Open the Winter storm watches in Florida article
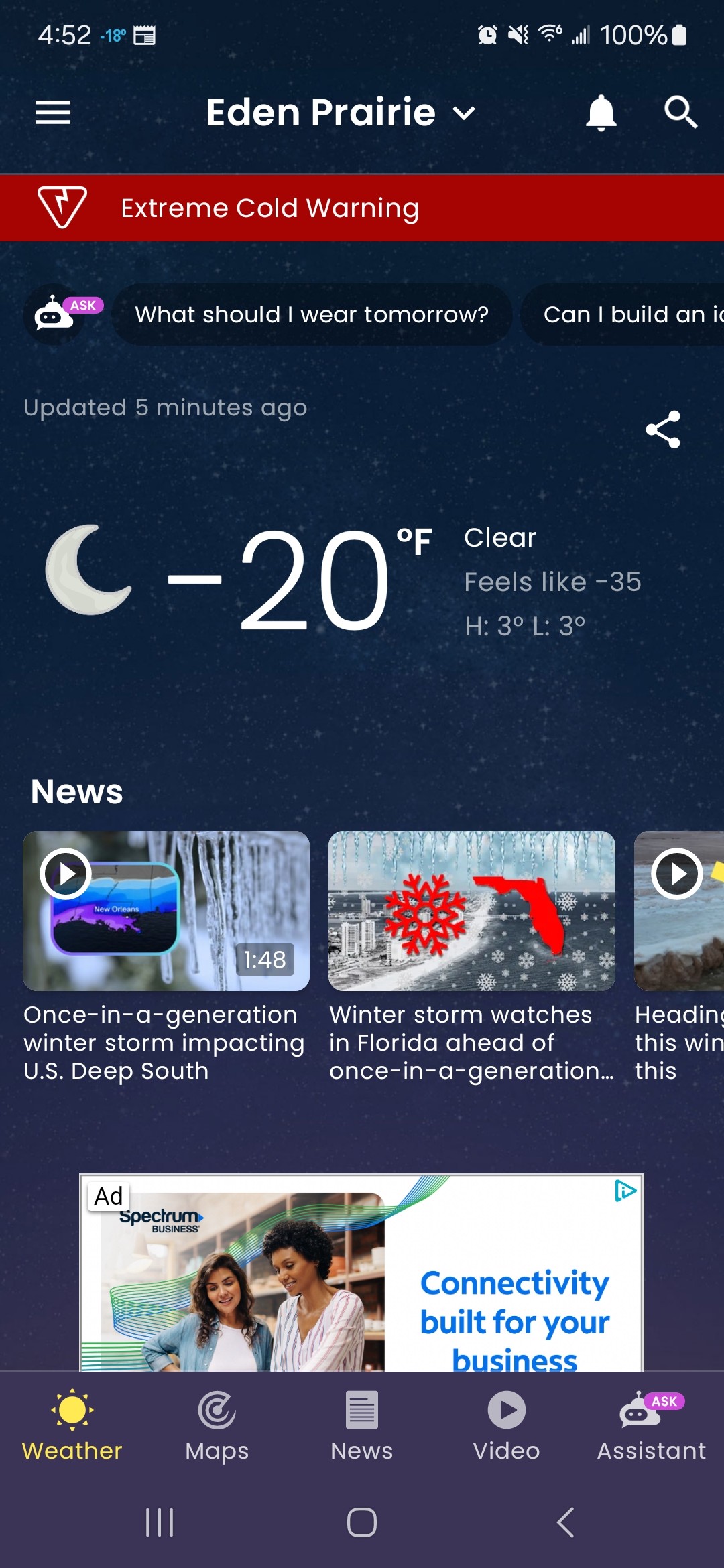 click(x=471, y=911)
